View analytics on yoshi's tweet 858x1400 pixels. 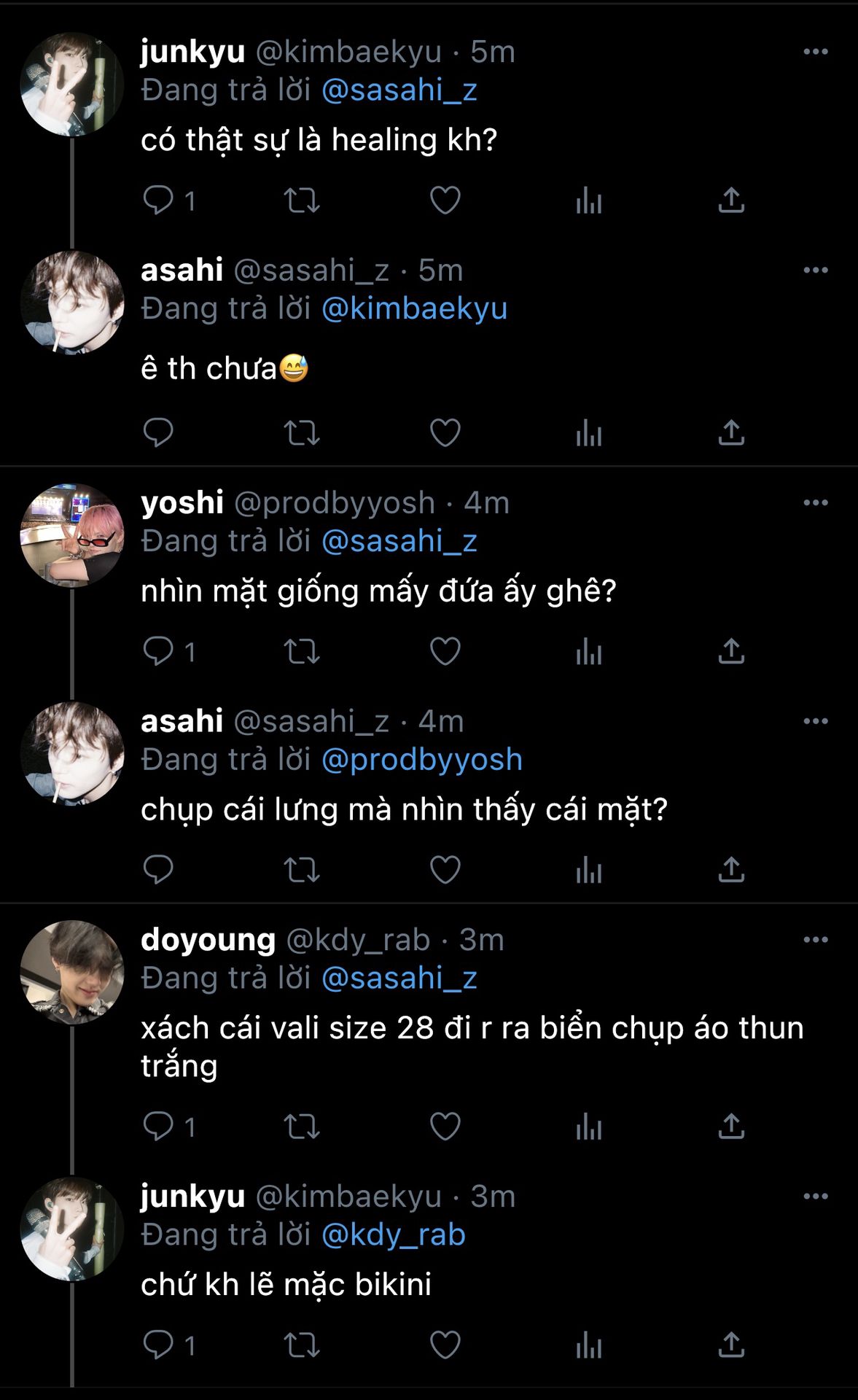point(588,651)
